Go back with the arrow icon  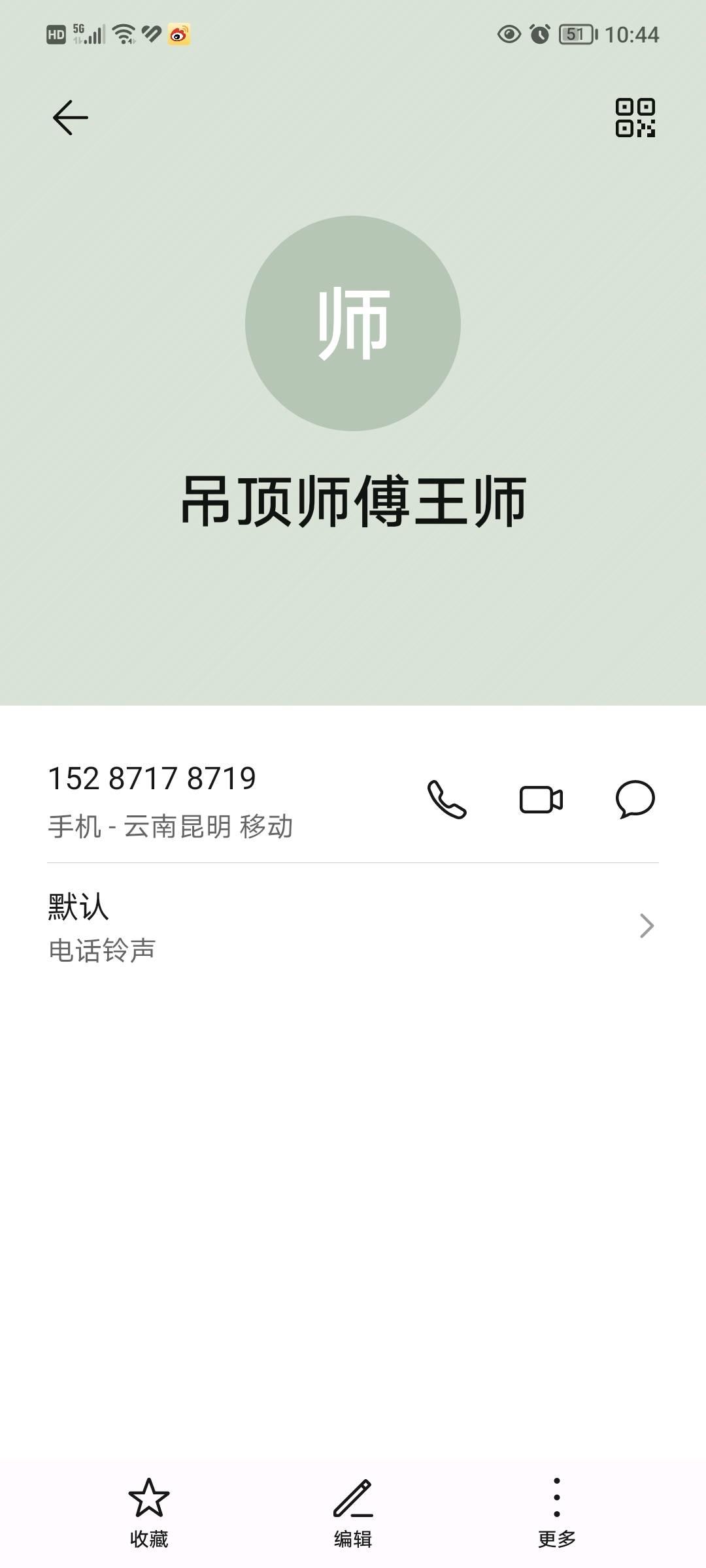pos(71,118)
